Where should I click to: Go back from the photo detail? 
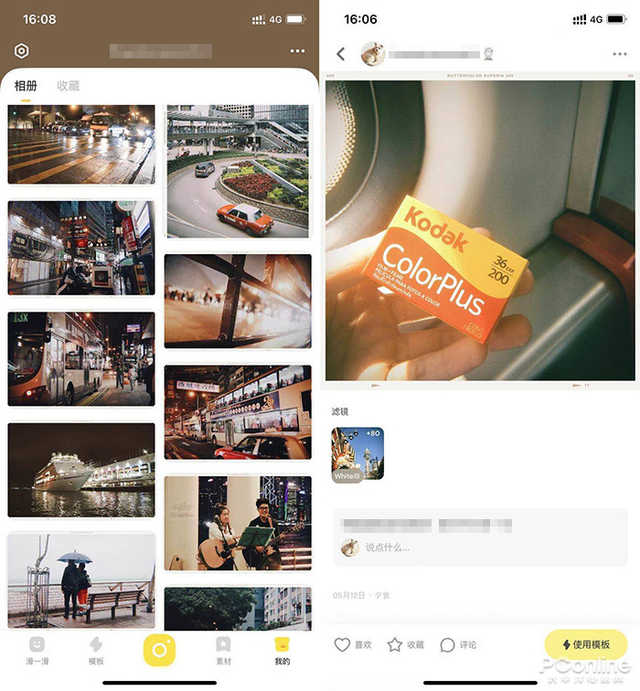coord(341,54)
